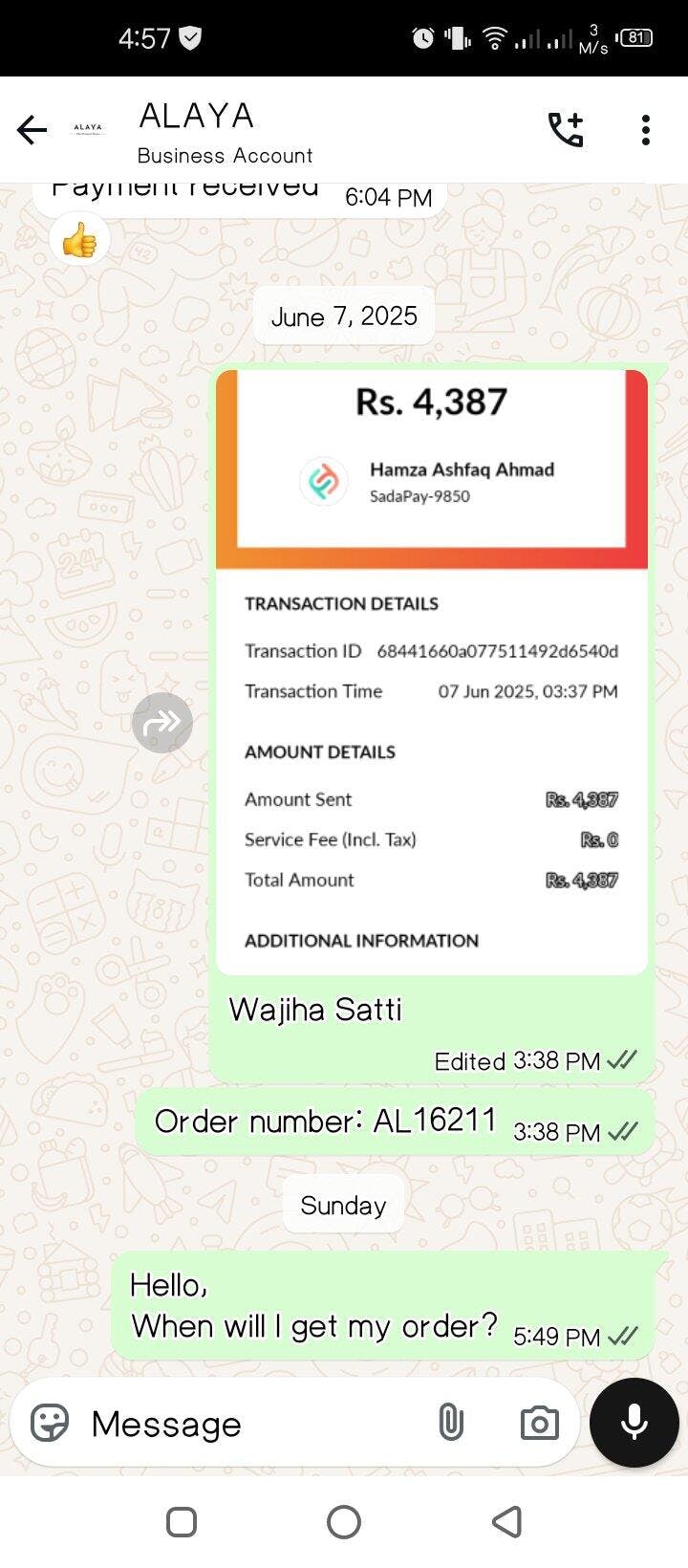Go to the system home screen

click(x=344, y=1521)
